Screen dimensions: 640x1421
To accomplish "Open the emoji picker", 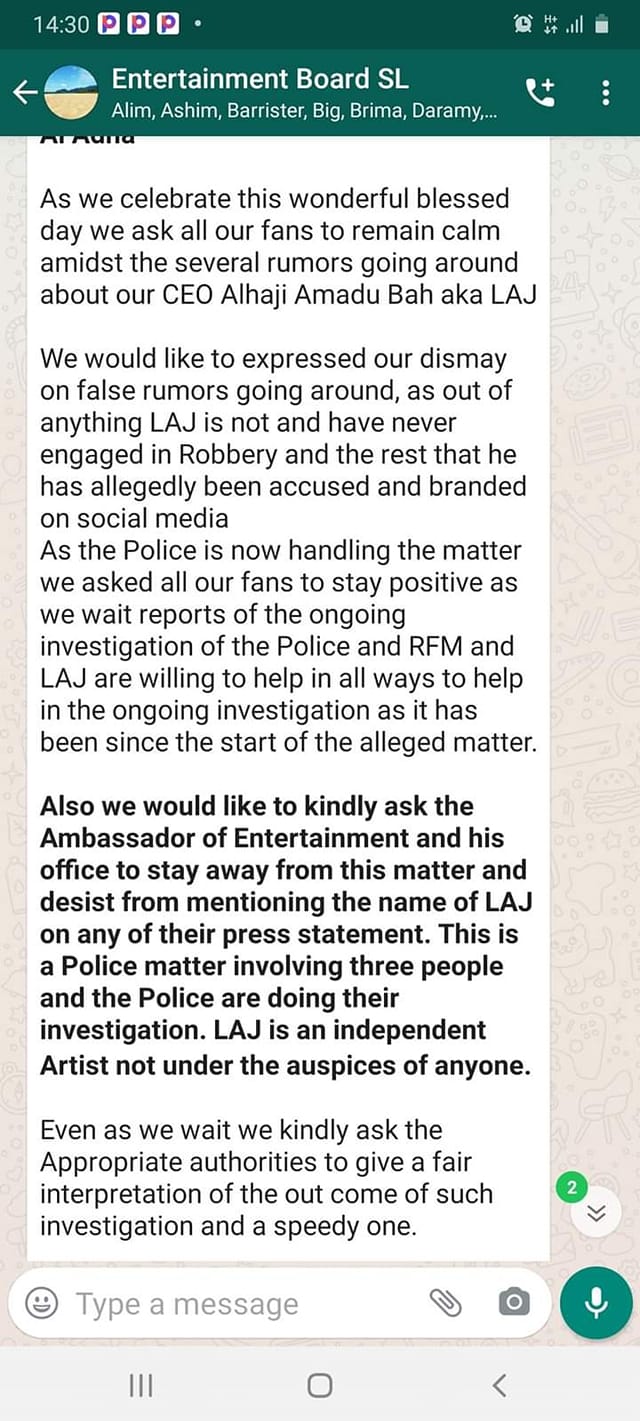I will (41, 1303).
